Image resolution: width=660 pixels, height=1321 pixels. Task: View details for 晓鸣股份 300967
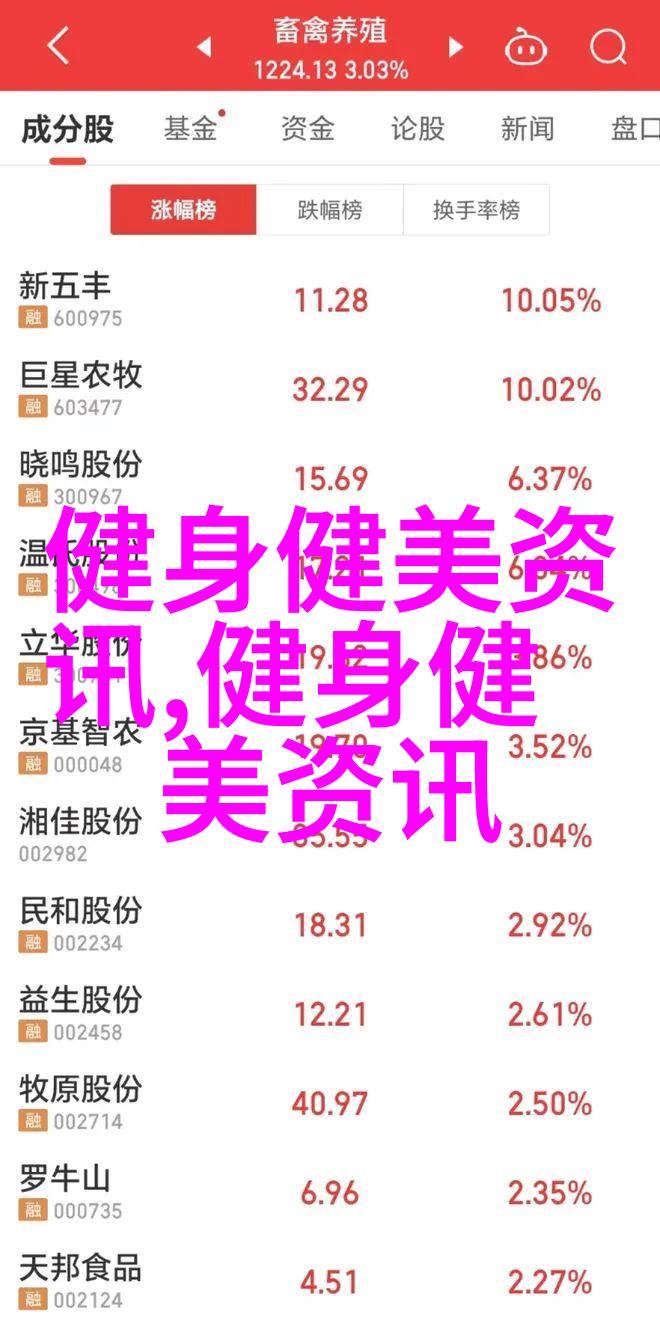[80, 477]
